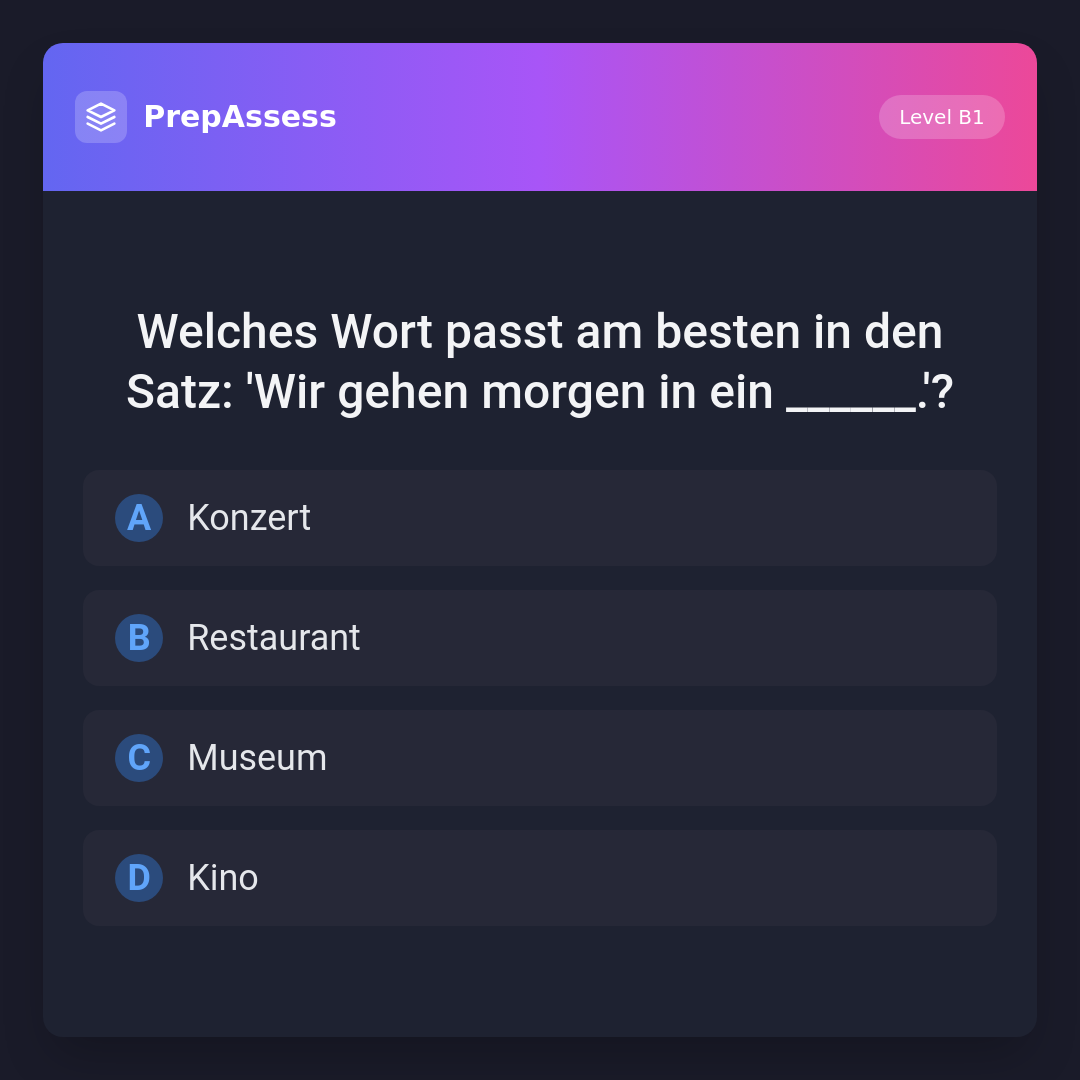Image resolution: width=1080 pixels, height=1080 pixels.
Task: Choose the Restaurant answer option
Action: [540, 638]
